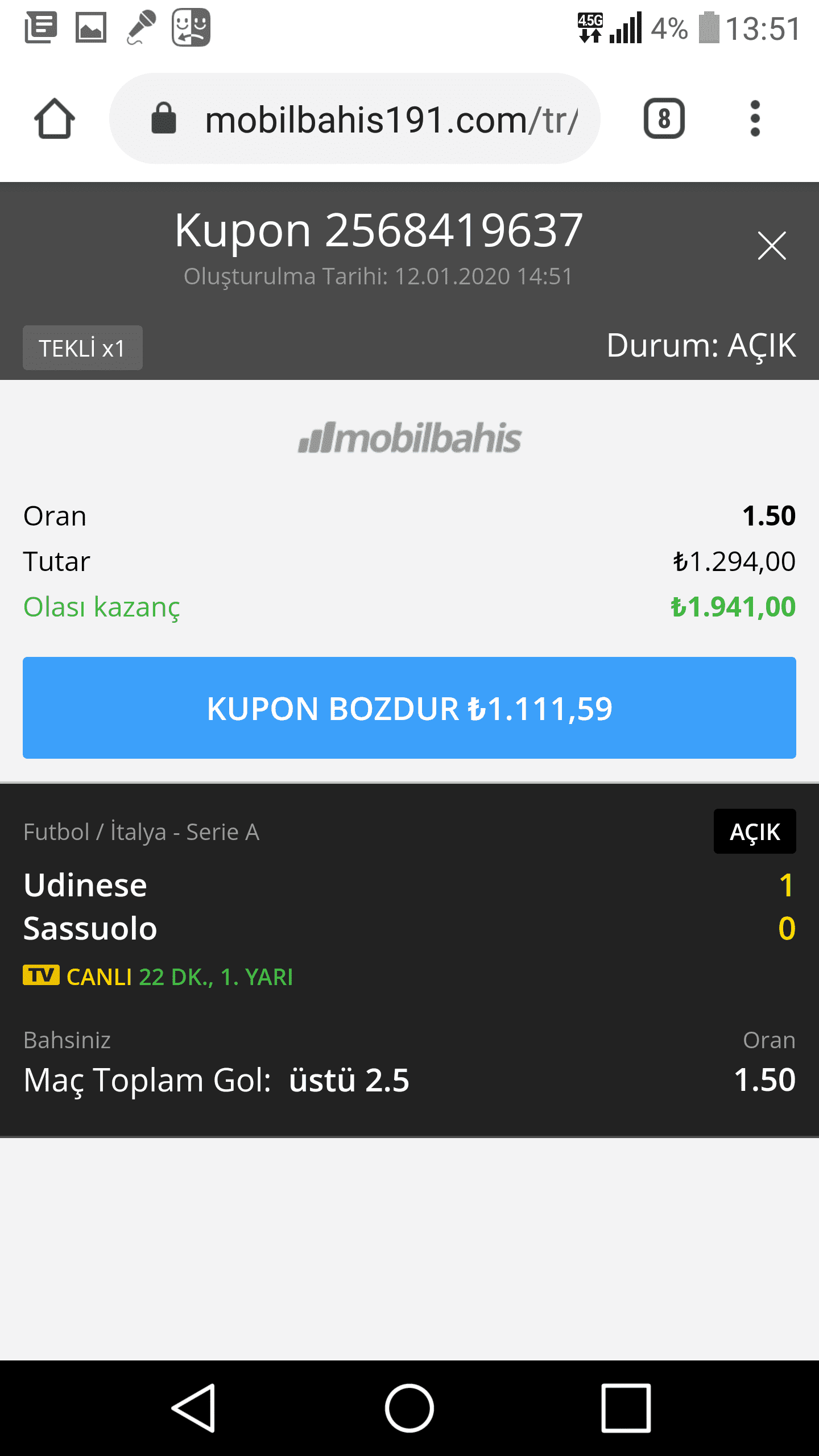Open the Udinese vs Sassuolo match

click(409, 907)
